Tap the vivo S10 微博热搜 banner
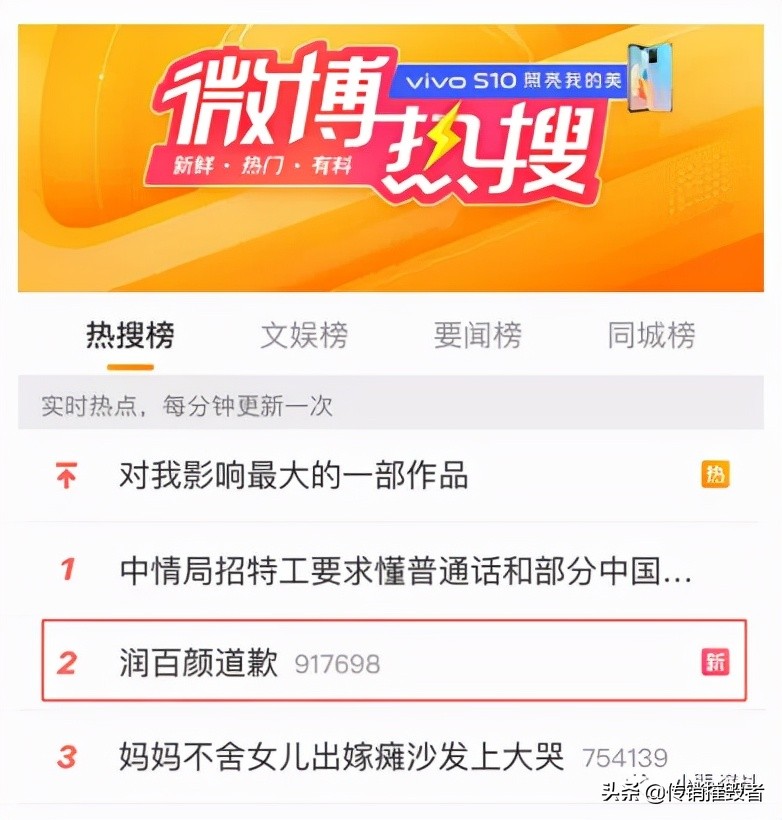 point(391,158)
